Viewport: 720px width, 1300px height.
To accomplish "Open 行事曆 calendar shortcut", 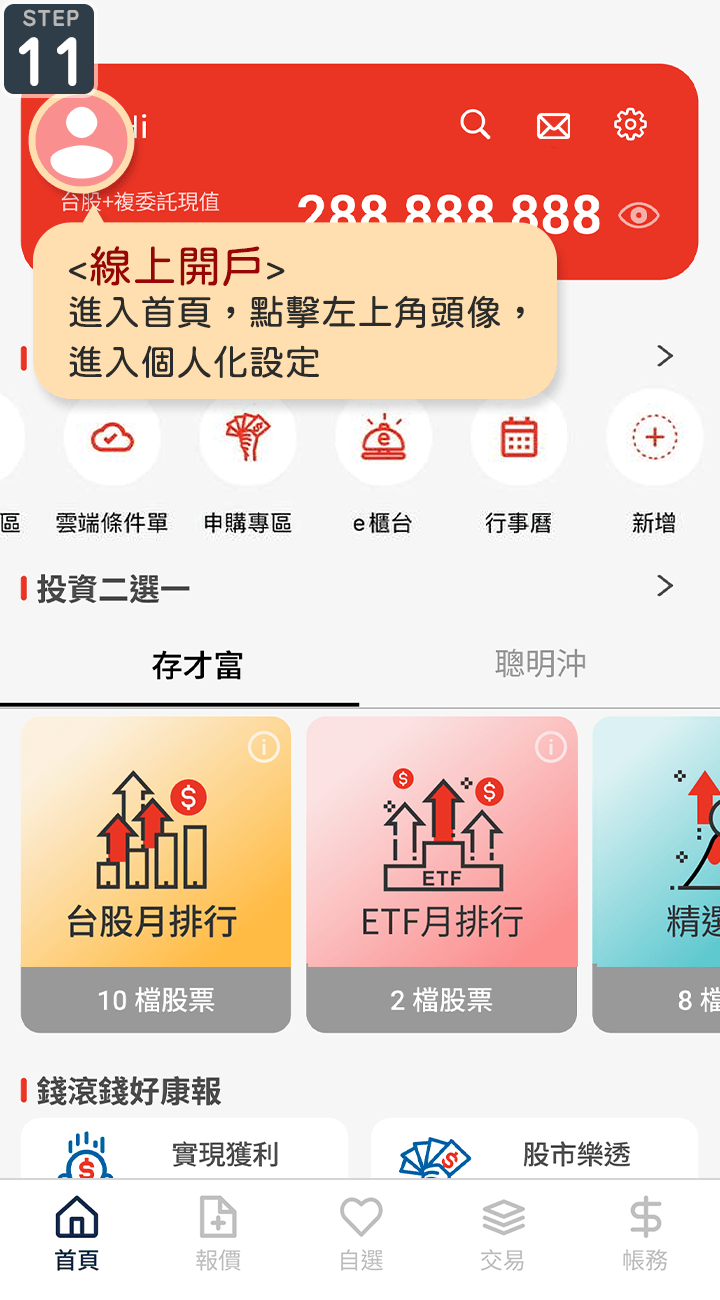I will click(x=518, y=439).
